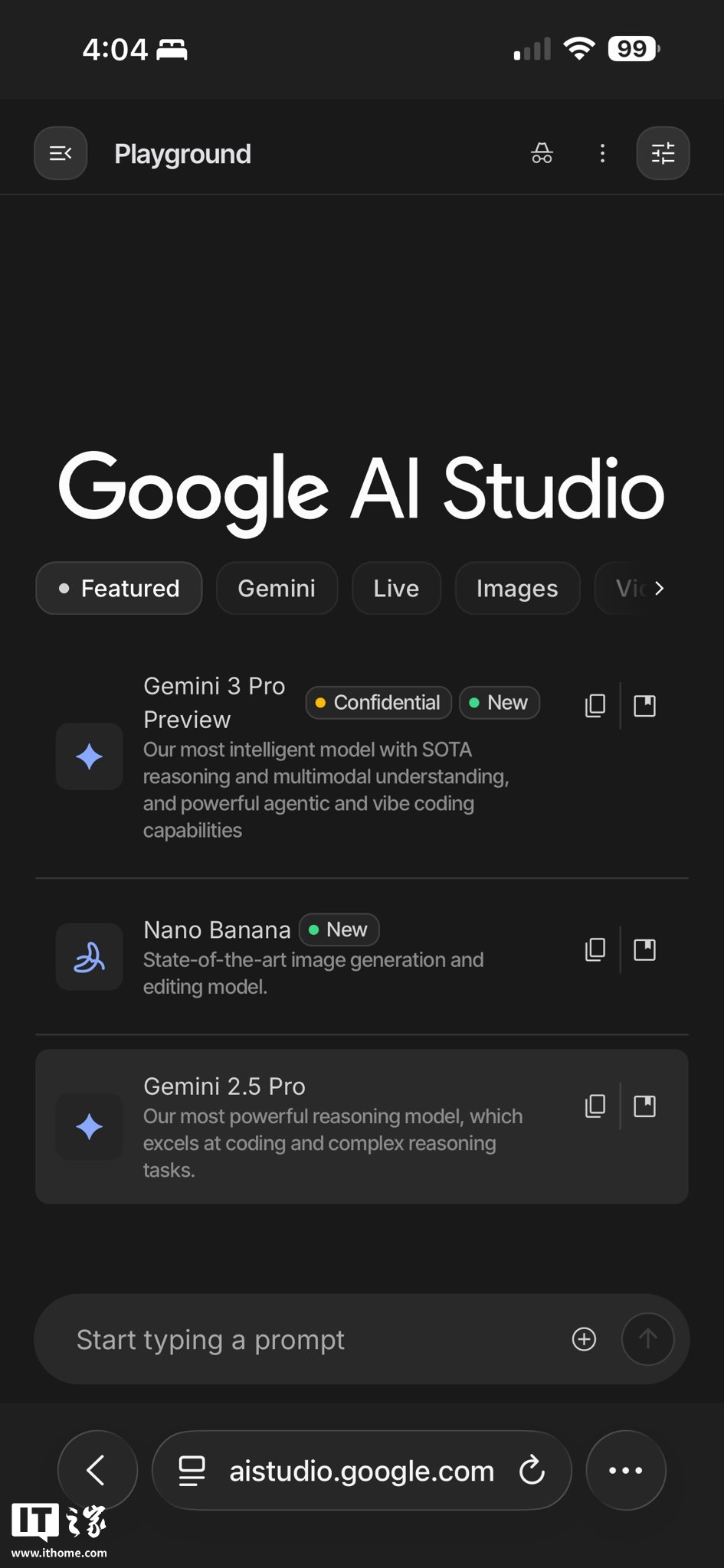The width and height of the screenshot is (724, 1568).
Task: Copy the Nano Banana model link
Action: tap(595, 949)
